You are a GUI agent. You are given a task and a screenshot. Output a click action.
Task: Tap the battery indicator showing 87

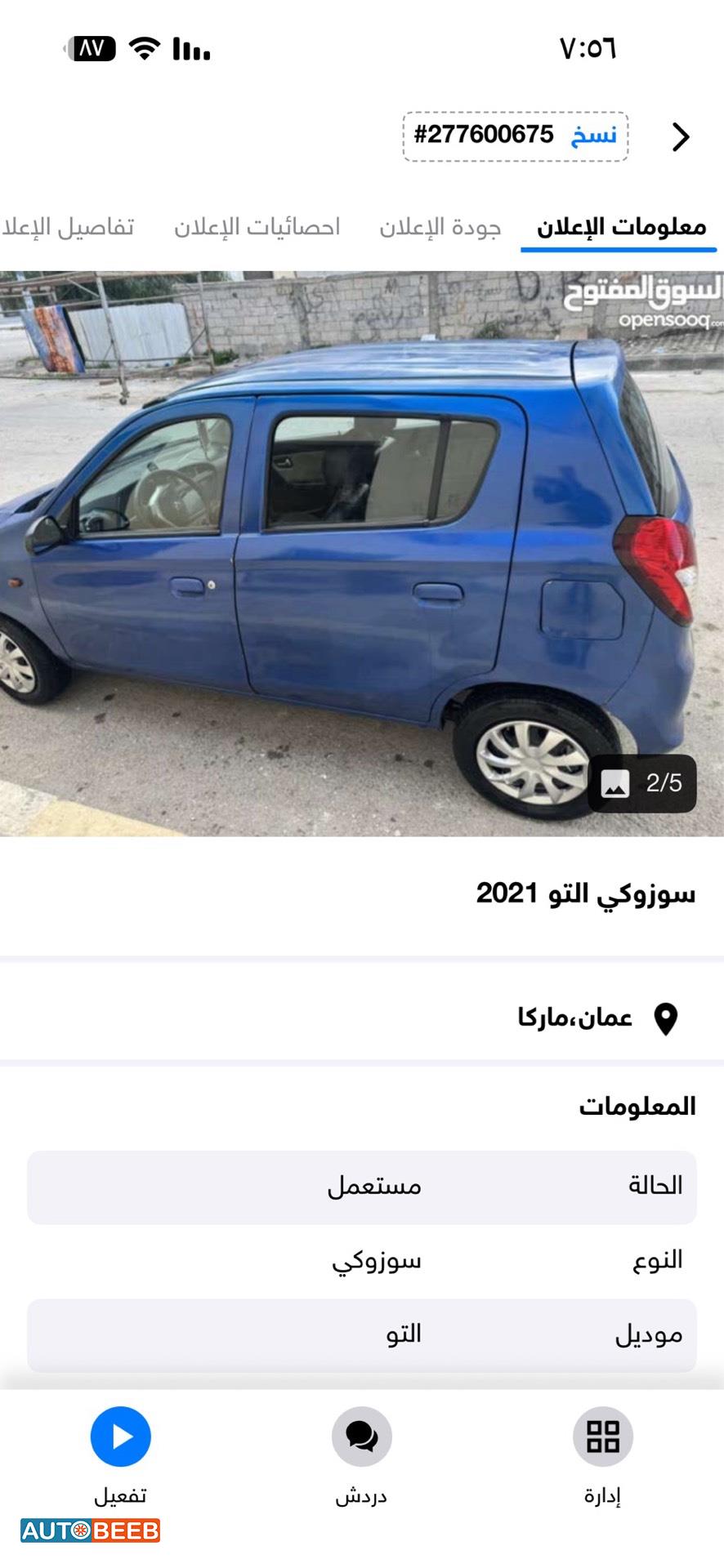92,48
